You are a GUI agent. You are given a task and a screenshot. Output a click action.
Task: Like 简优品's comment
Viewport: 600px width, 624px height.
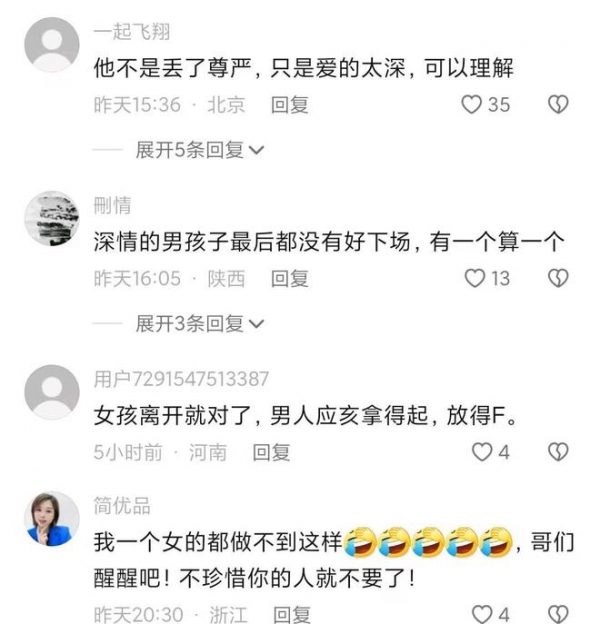[x=483, y=613]
